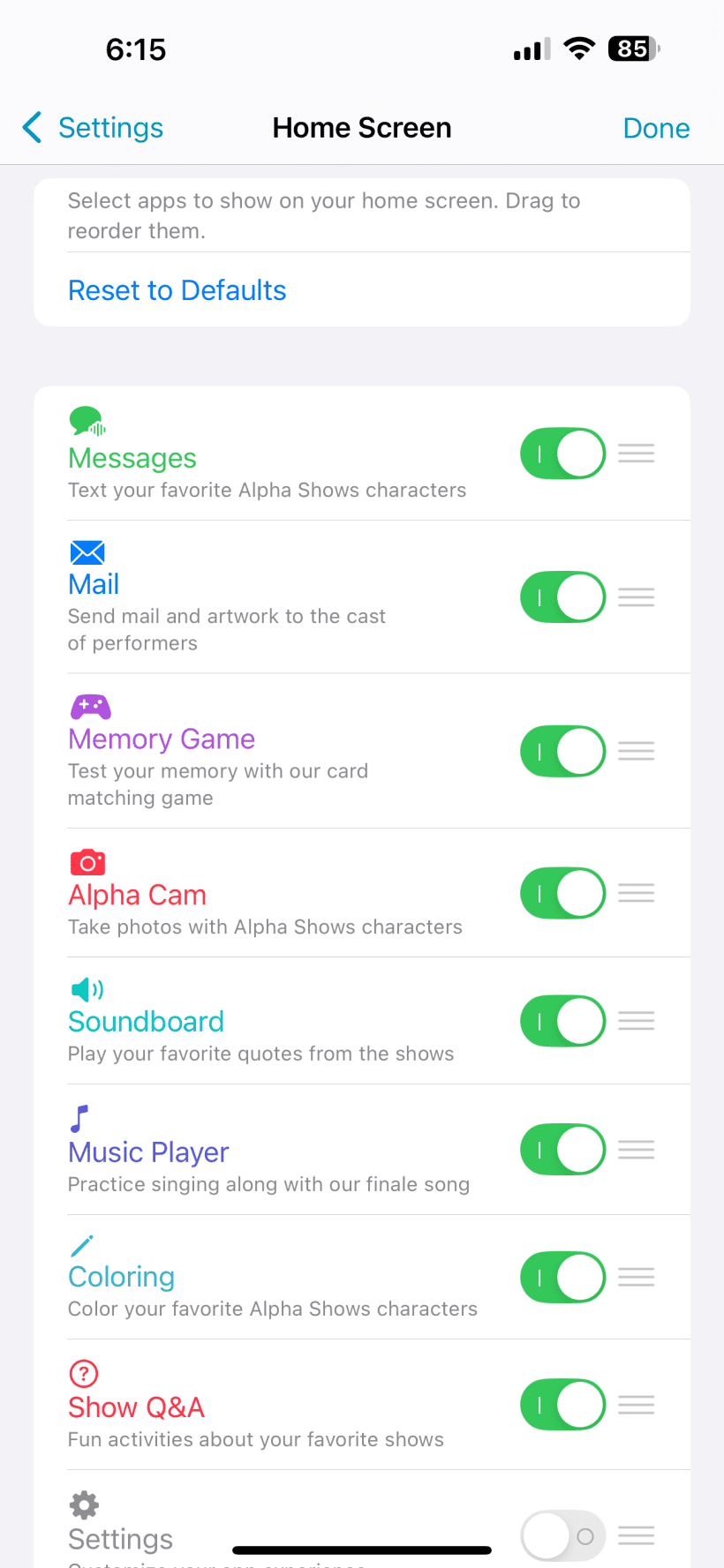Enable the Settings app toggle

click(x=563, y=1536)
